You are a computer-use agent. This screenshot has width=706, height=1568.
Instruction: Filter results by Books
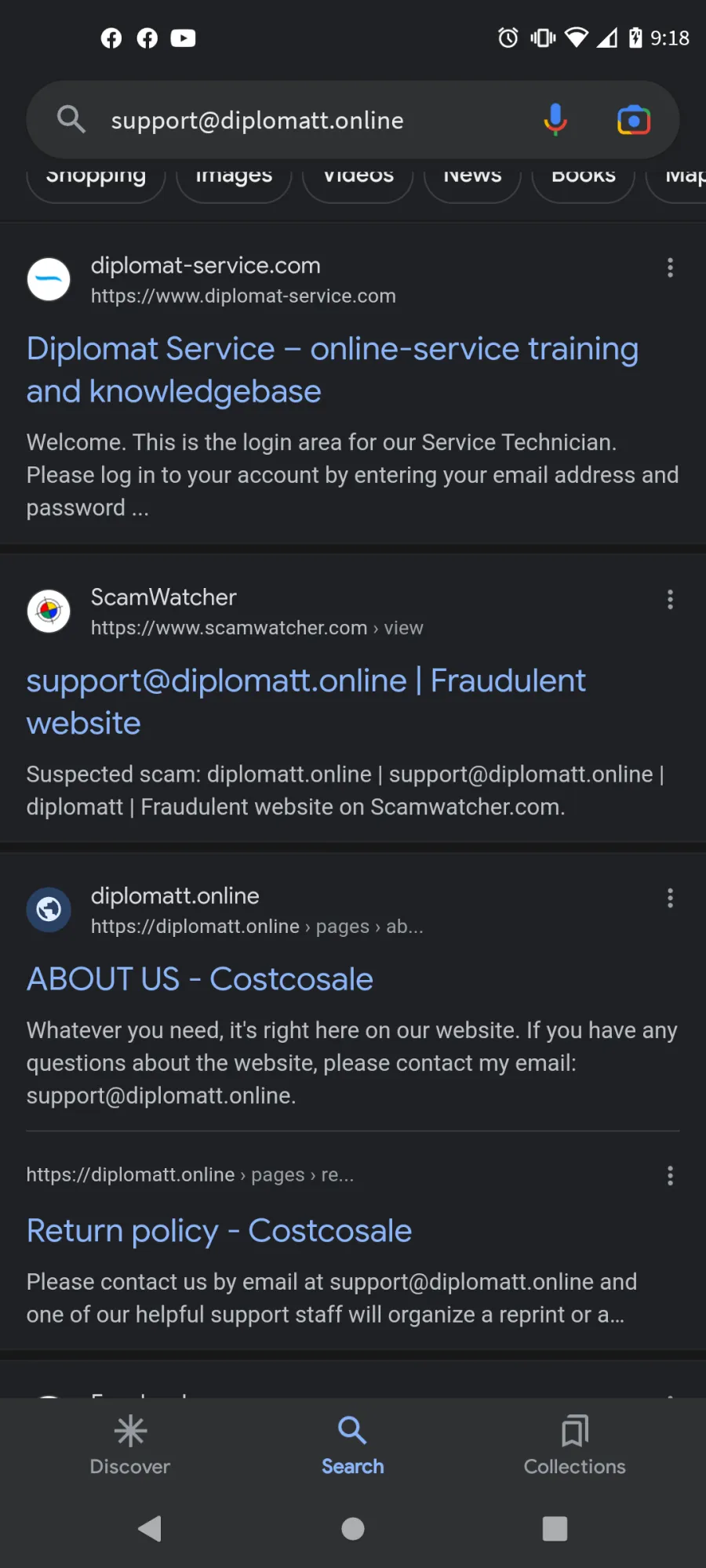[584, 177]
